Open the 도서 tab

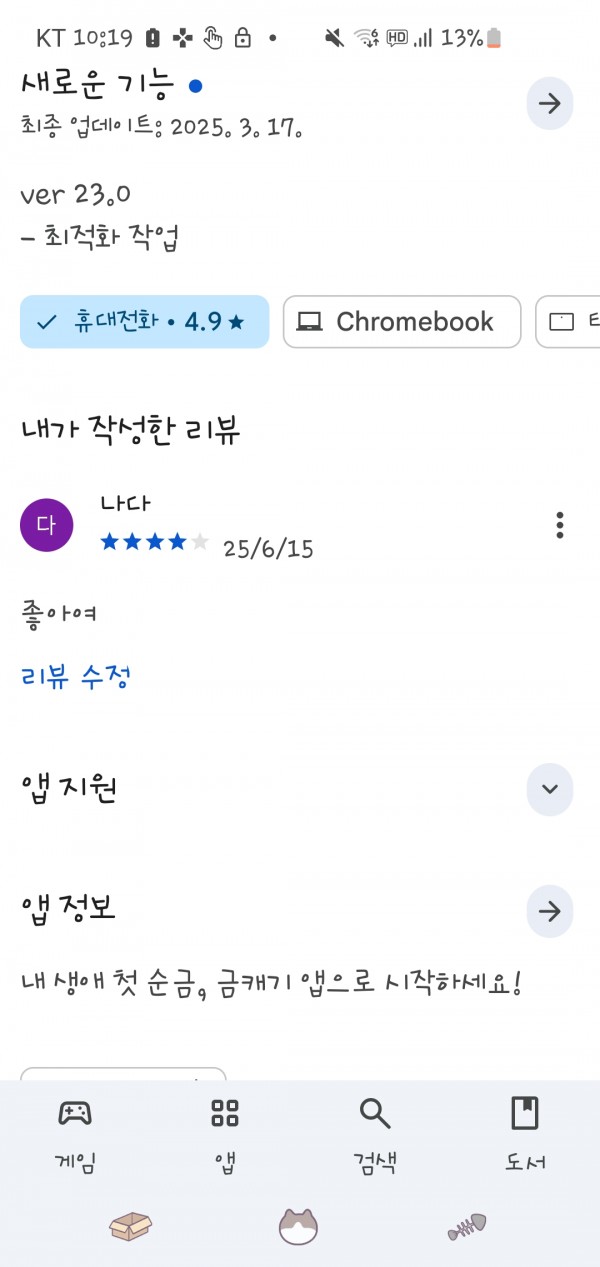(x=524, y=1135)
